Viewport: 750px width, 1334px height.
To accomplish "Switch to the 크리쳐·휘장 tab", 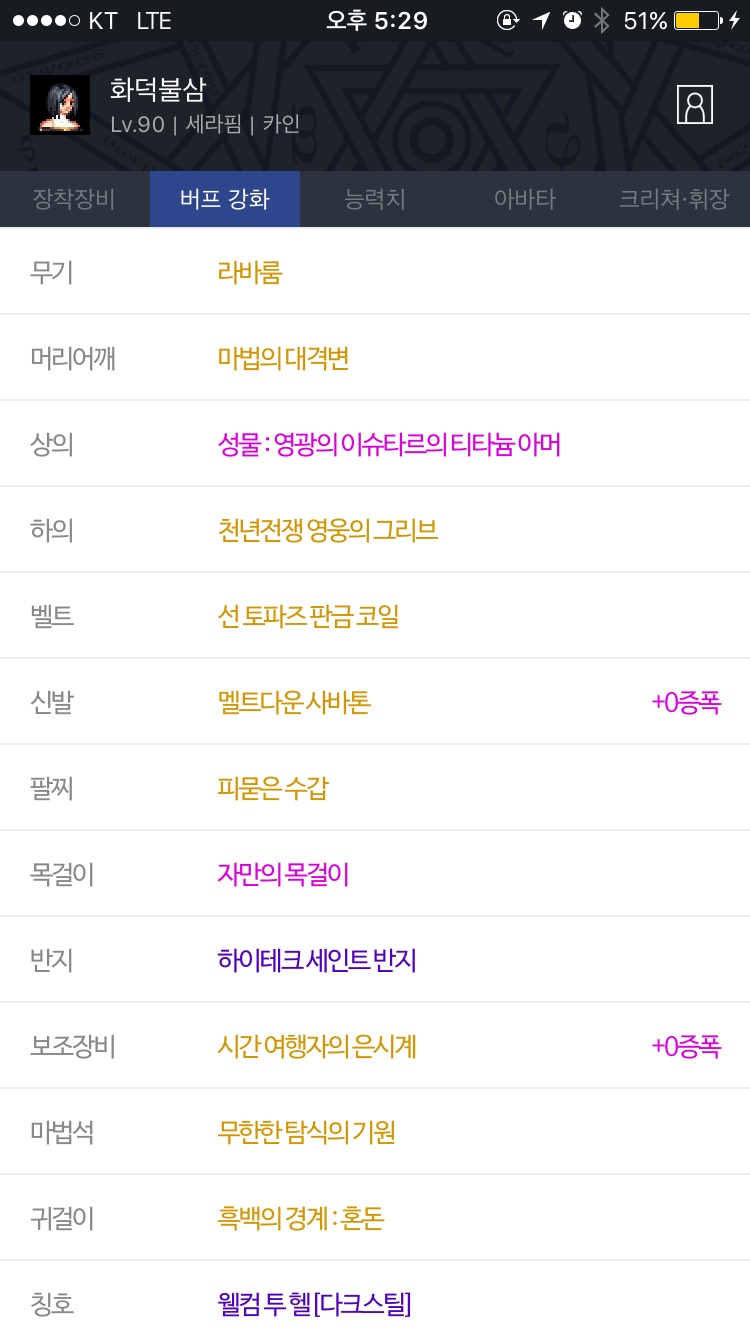I will point(675,199).
